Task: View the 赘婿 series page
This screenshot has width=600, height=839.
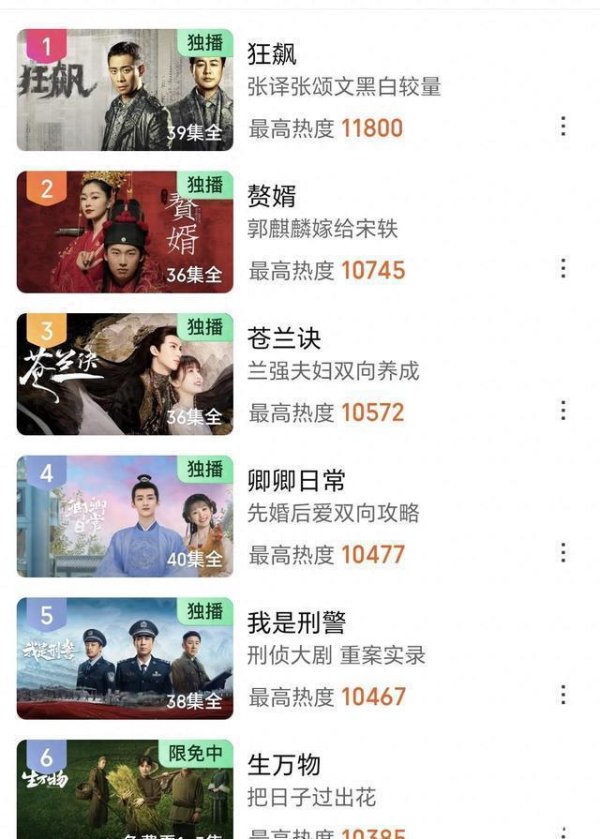Action: pyautogui.click(x=125, y=232)
